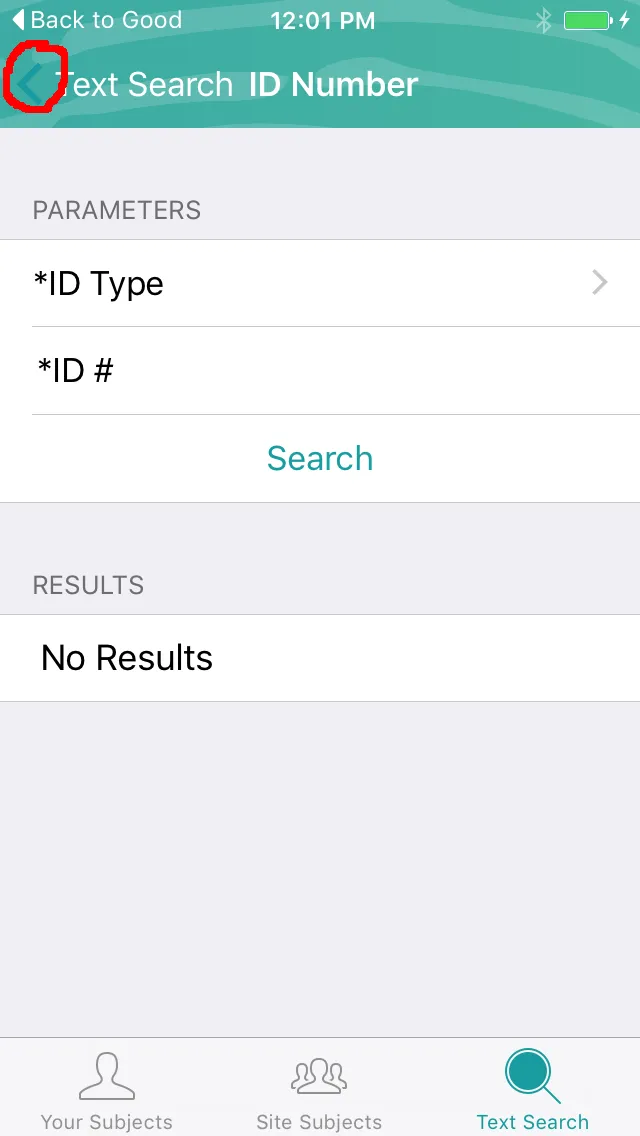Return to Good via status bar link
Viewport: 640px width, 1136px height.
[x=97, y=20]
